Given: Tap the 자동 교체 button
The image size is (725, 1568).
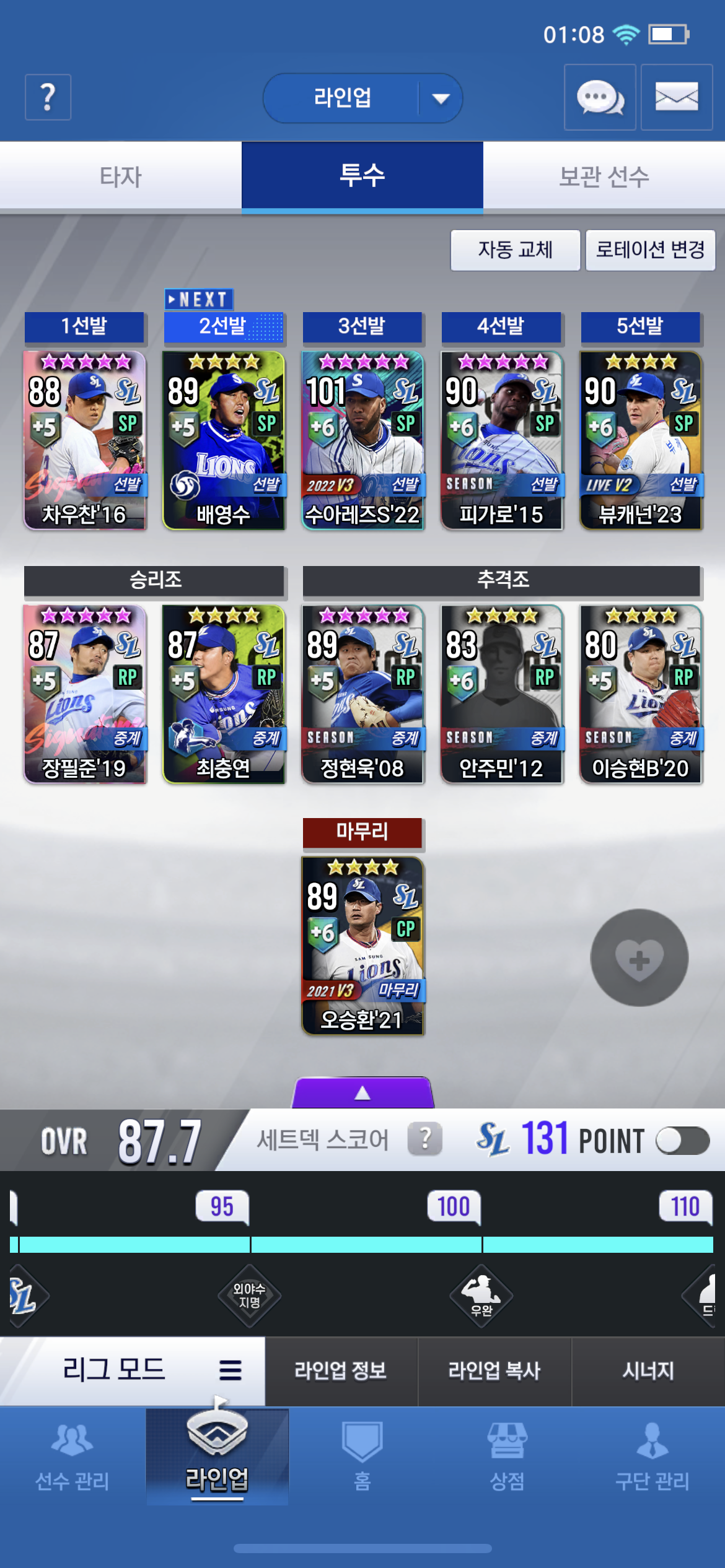Looking at the screenshot, I should click(515, 250).
